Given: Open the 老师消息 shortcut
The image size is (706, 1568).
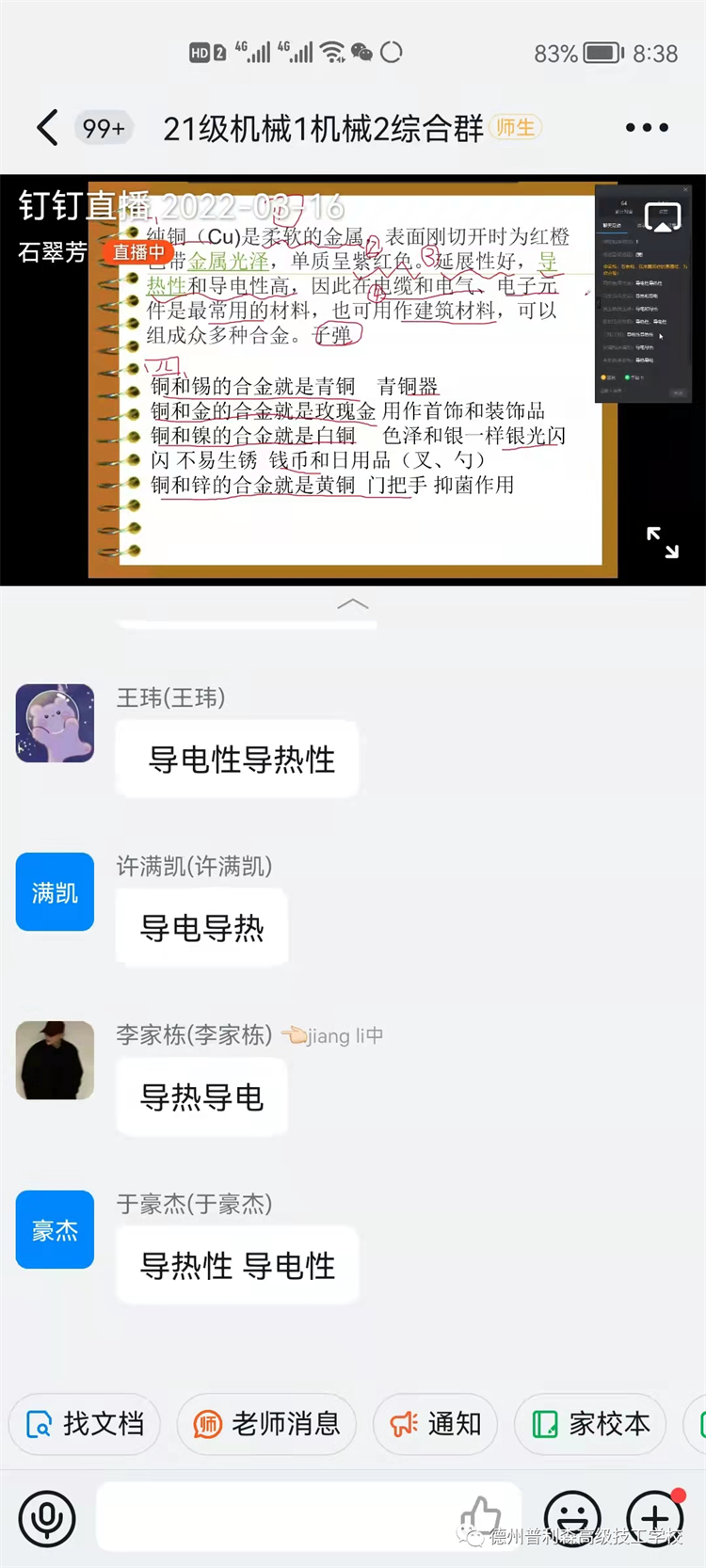Looking at the screenshot, I should tap(266, 1423).
